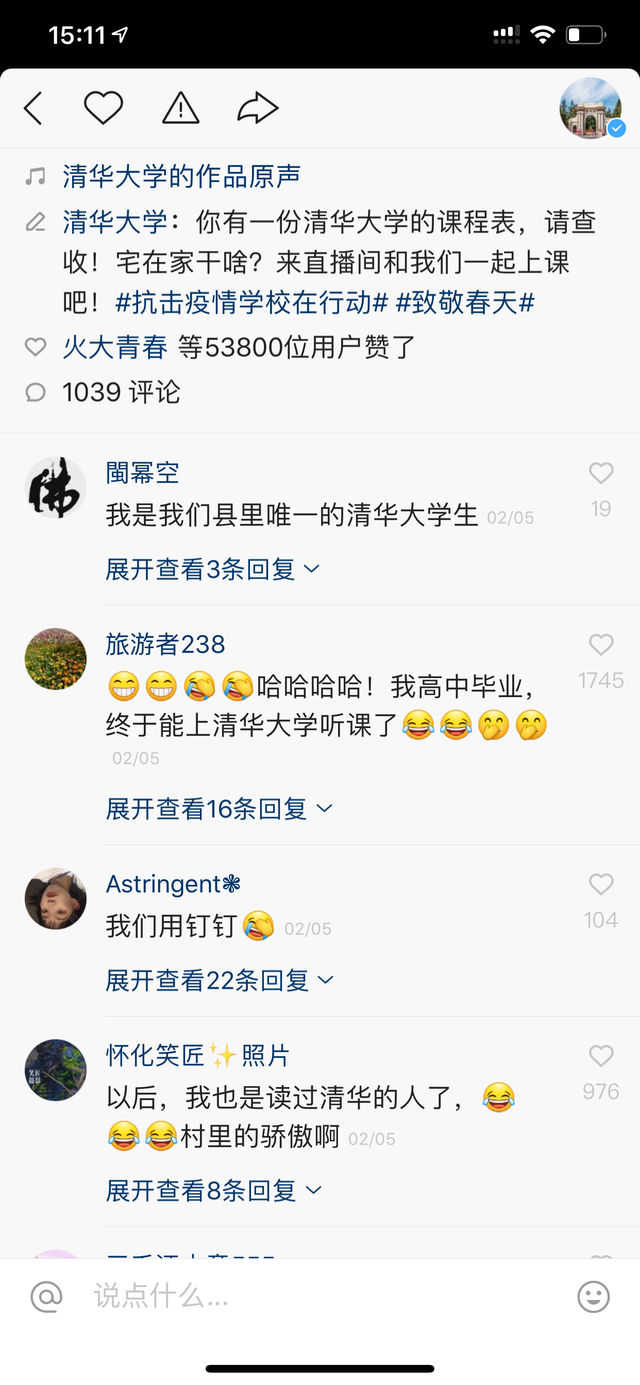640x1385 pixels.
Task: Like 怀化笑匠's comment
Action: click(x=600, y=1056)
